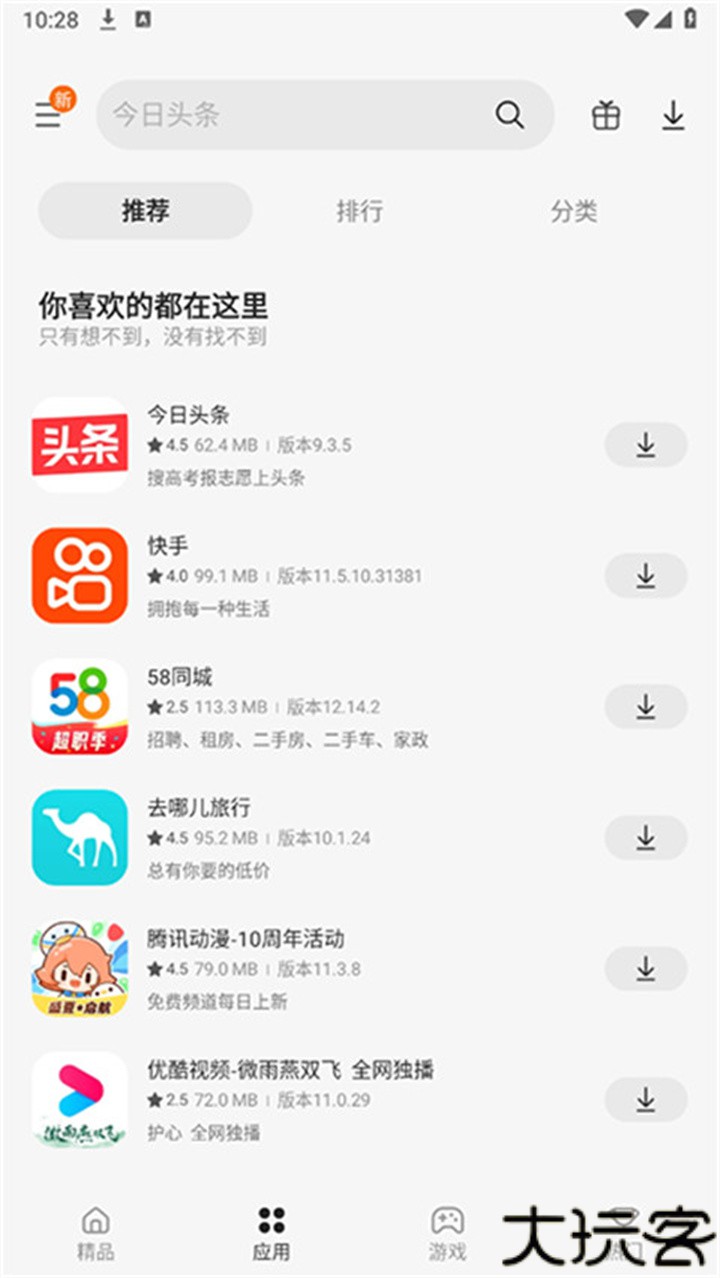Download the 优酷视频 app

(645, 1100)
